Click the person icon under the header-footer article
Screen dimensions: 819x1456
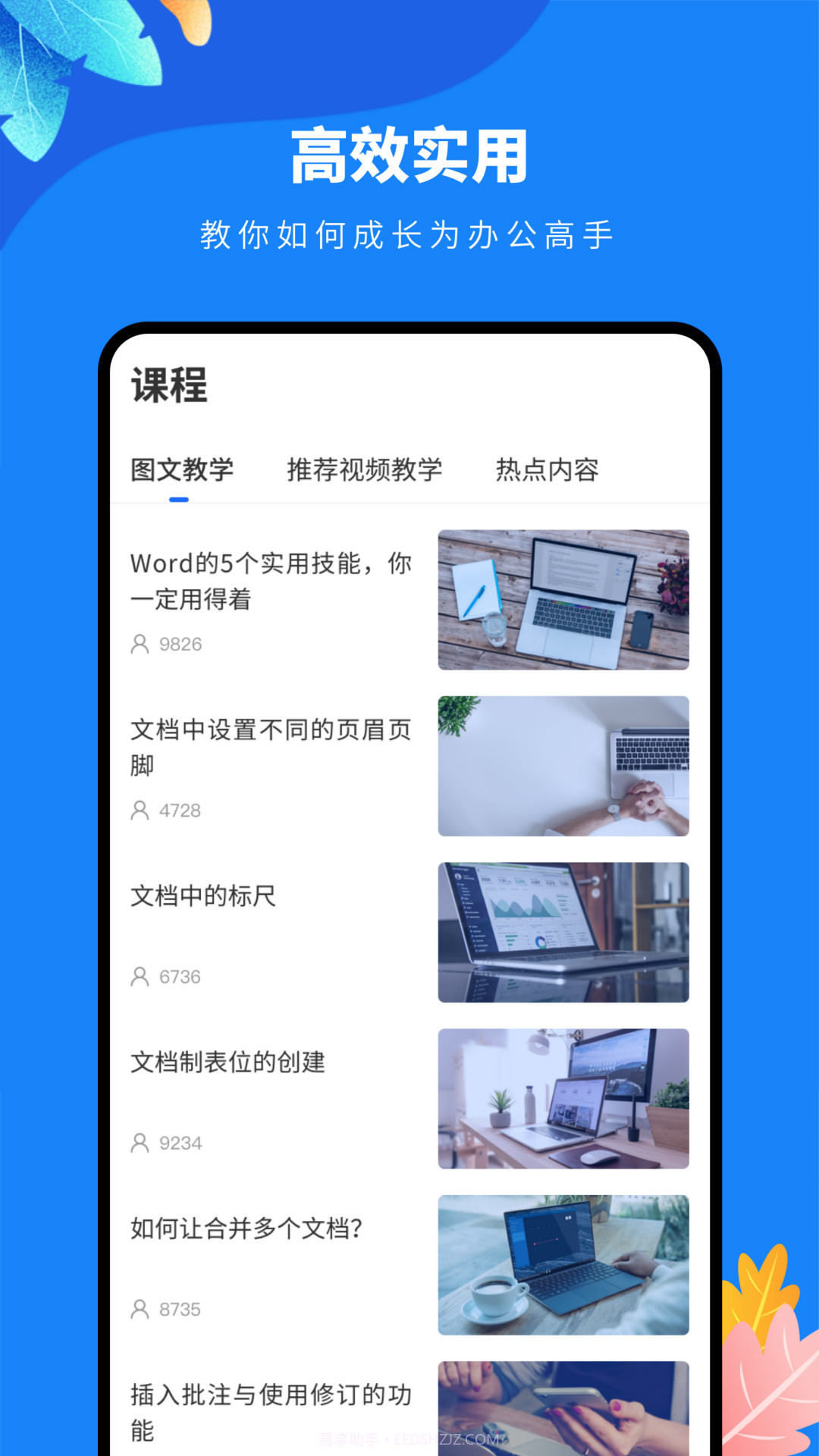pyautogui.click(x=140, y=811)
